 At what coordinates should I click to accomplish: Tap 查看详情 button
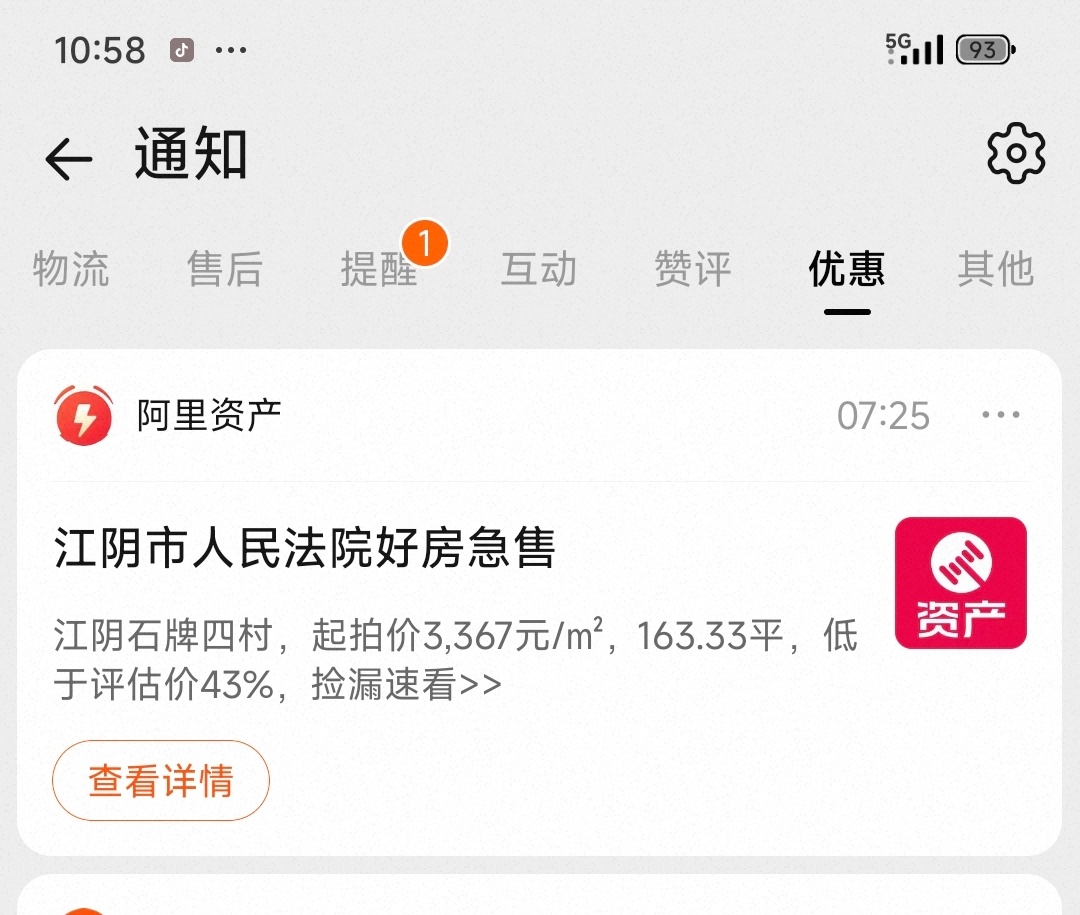pos(161,780)
